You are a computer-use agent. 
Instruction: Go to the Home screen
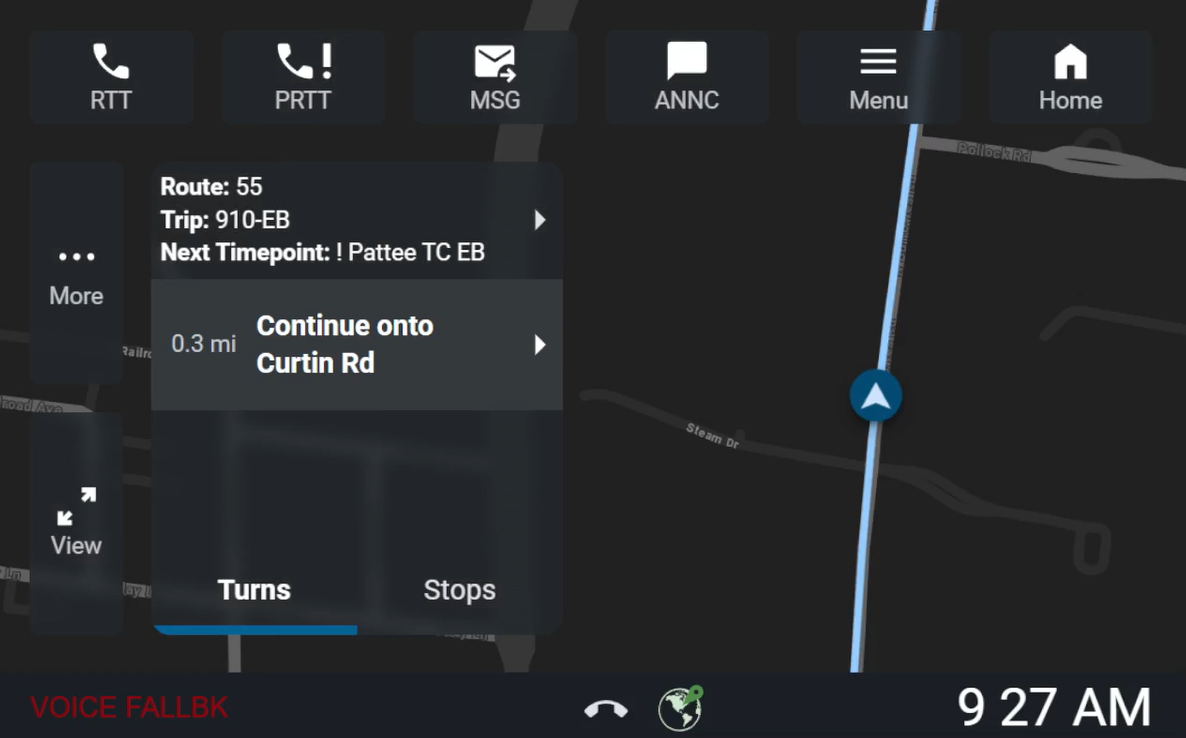[x=1070, y=77]
